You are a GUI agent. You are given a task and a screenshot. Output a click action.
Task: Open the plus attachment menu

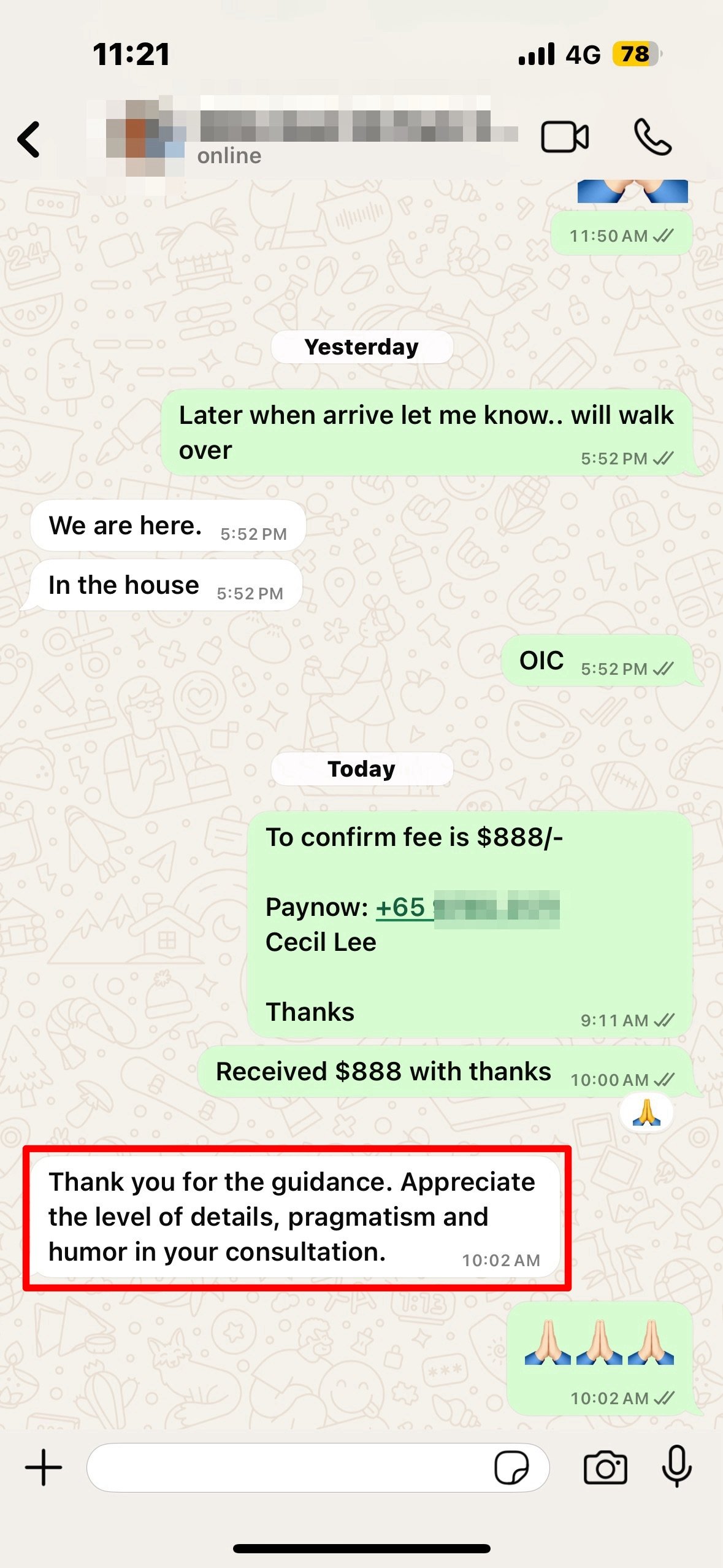pyautogui.click(x=44, y=1467)
